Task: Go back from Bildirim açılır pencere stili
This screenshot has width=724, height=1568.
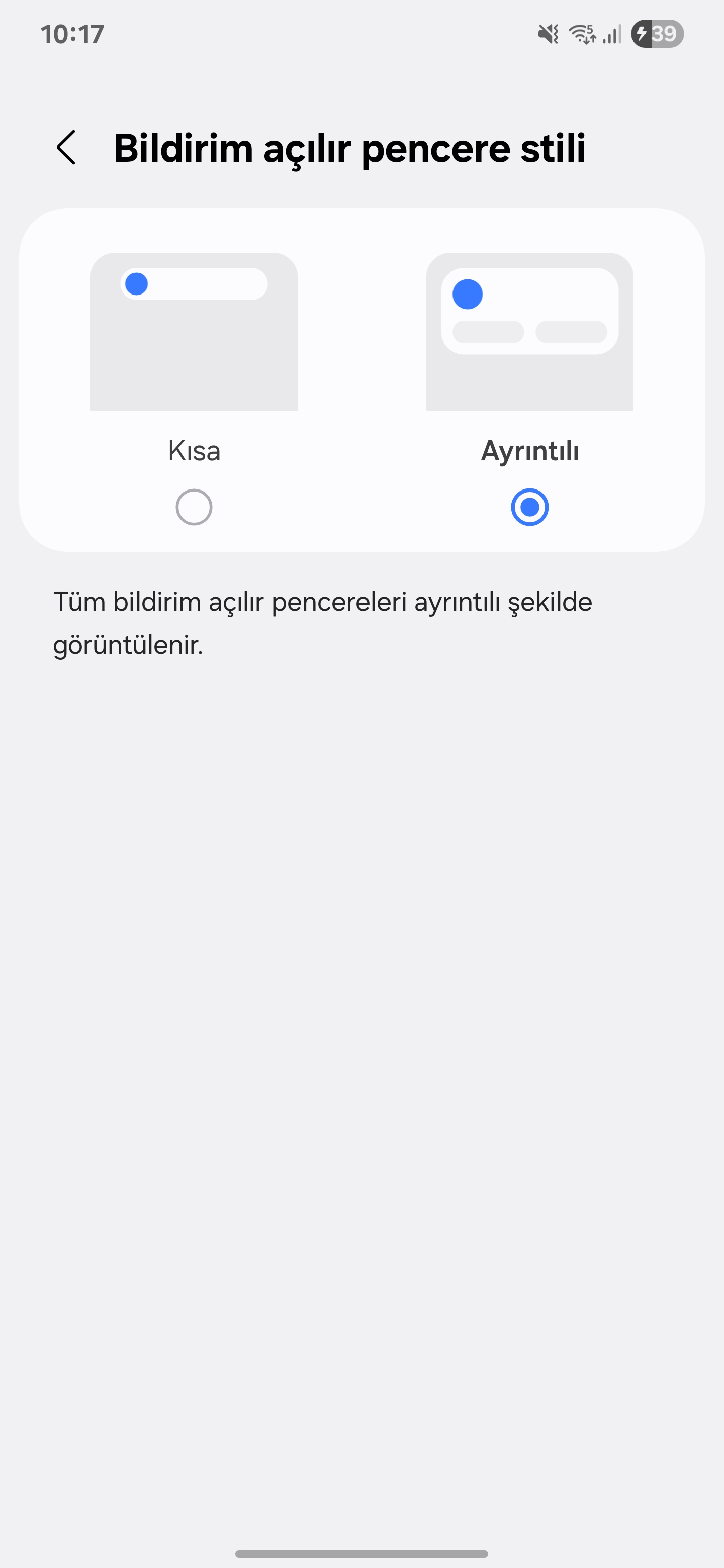Action: click(x=66, y=147)
